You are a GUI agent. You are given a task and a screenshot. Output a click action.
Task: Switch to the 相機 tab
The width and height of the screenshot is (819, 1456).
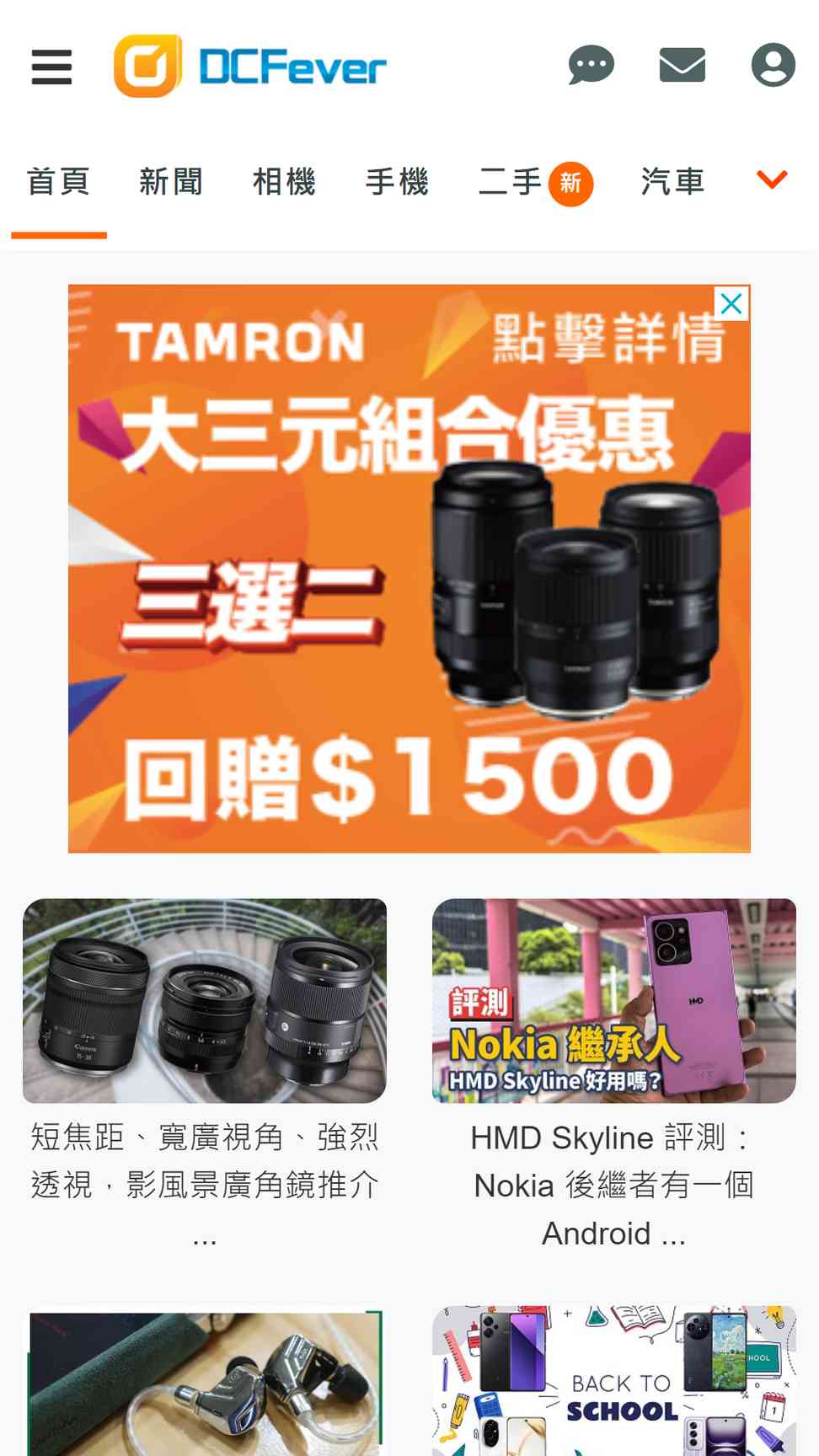pyautogui.click(x=284, y=182)
